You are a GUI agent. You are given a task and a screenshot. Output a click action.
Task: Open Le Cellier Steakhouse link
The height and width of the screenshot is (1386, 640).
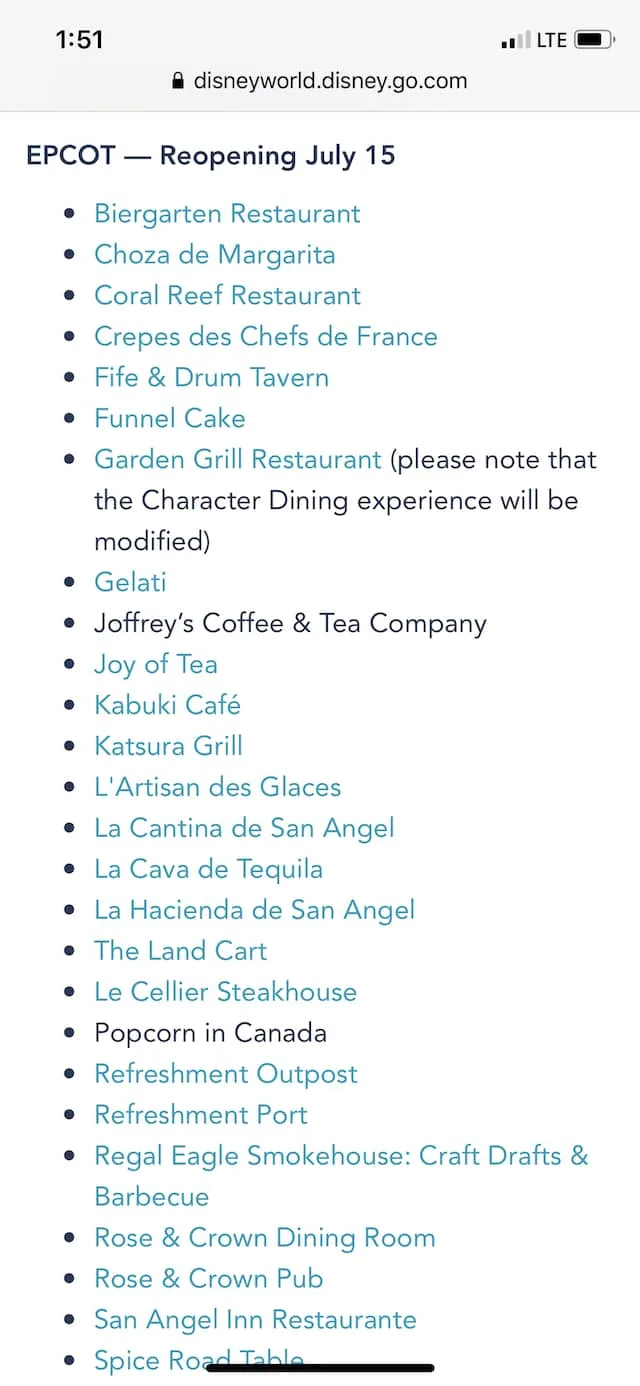[225, 993]
